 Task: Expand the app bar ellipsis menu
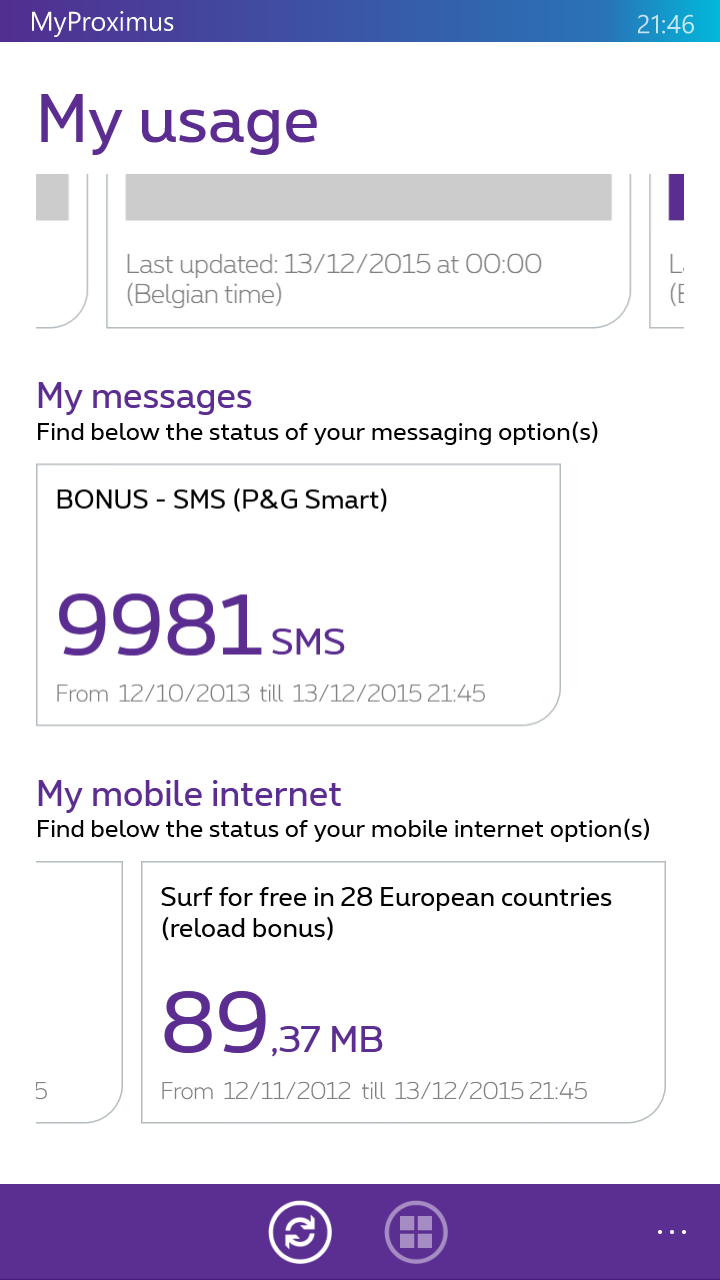(x=672, y=1232)
